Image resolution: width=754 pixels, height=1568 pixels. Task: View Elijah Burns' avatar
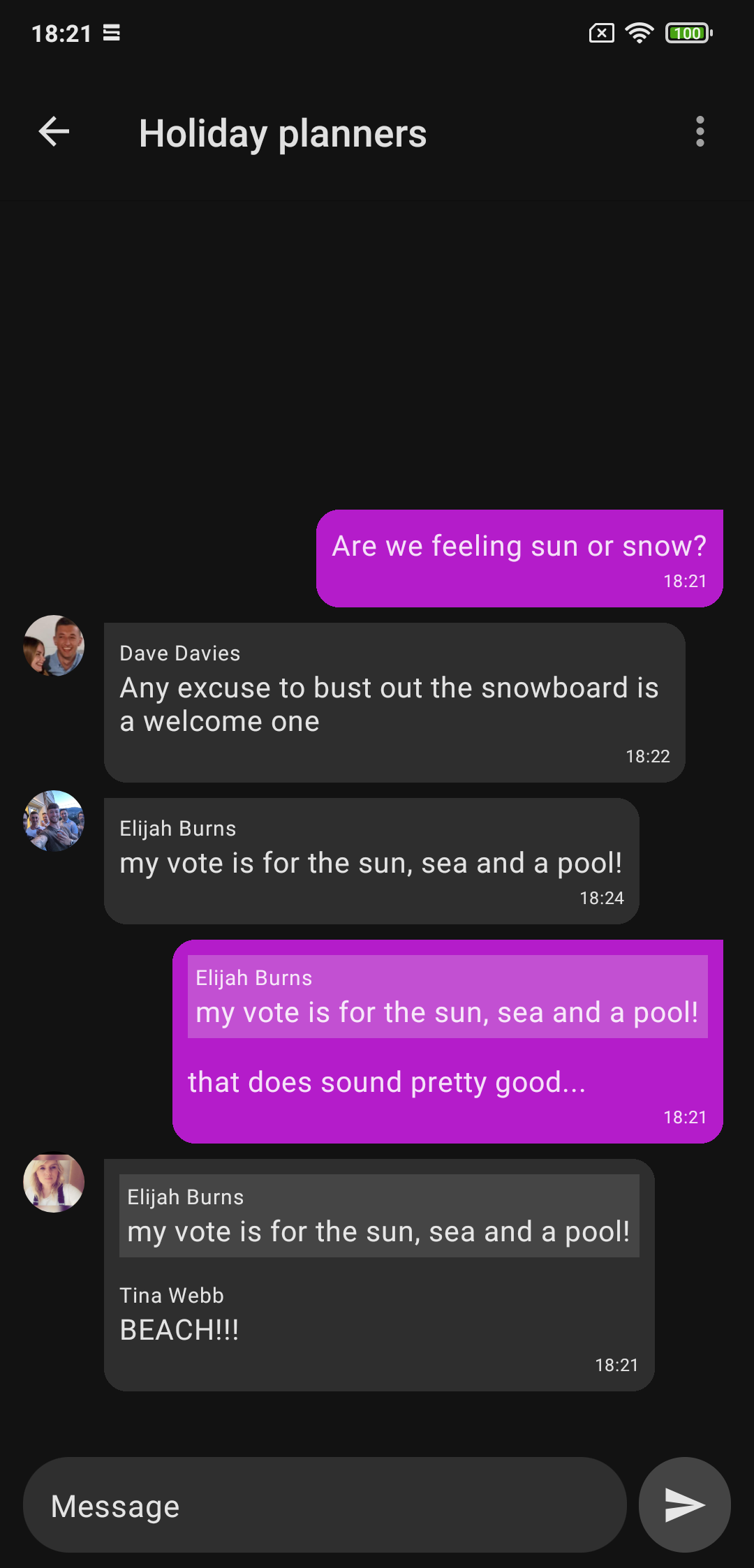coord(54,821)
